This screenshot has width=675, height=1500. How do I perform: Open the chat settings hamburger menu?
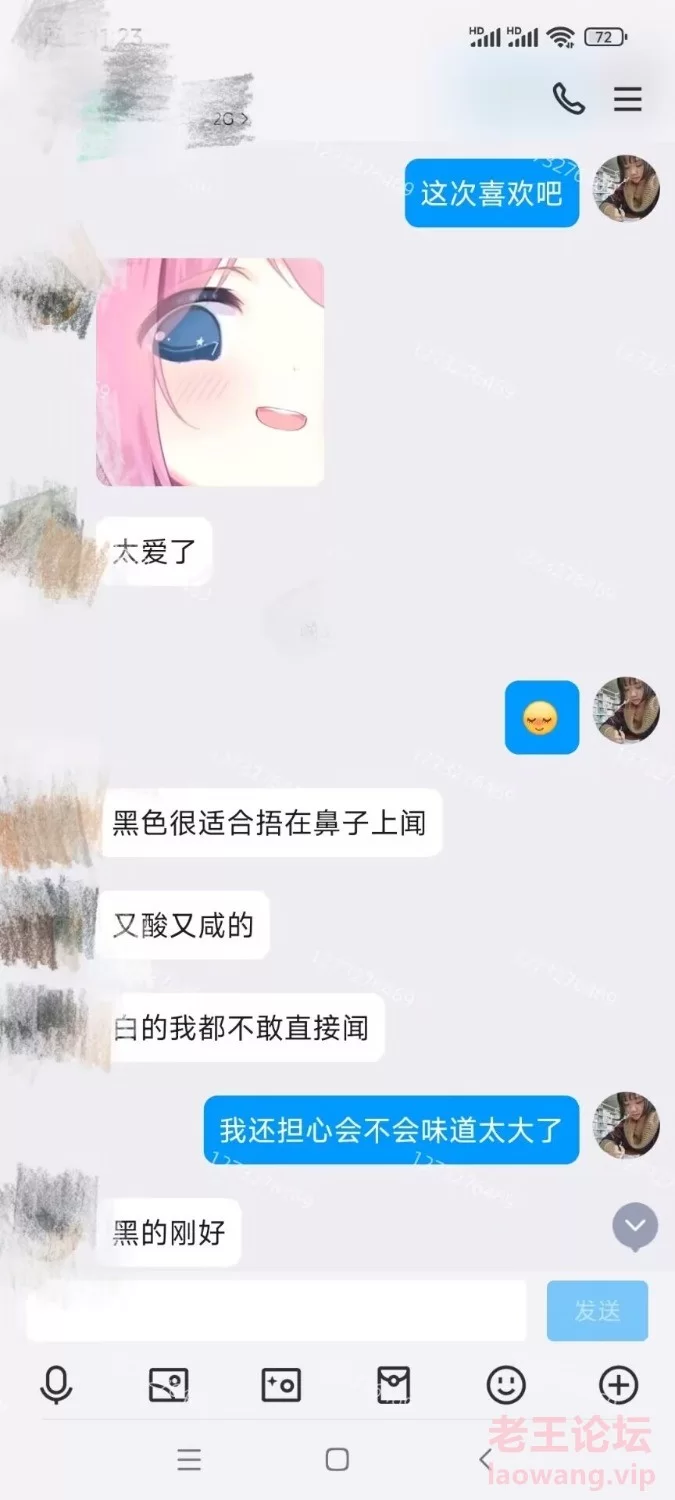(x=627, y=99)
